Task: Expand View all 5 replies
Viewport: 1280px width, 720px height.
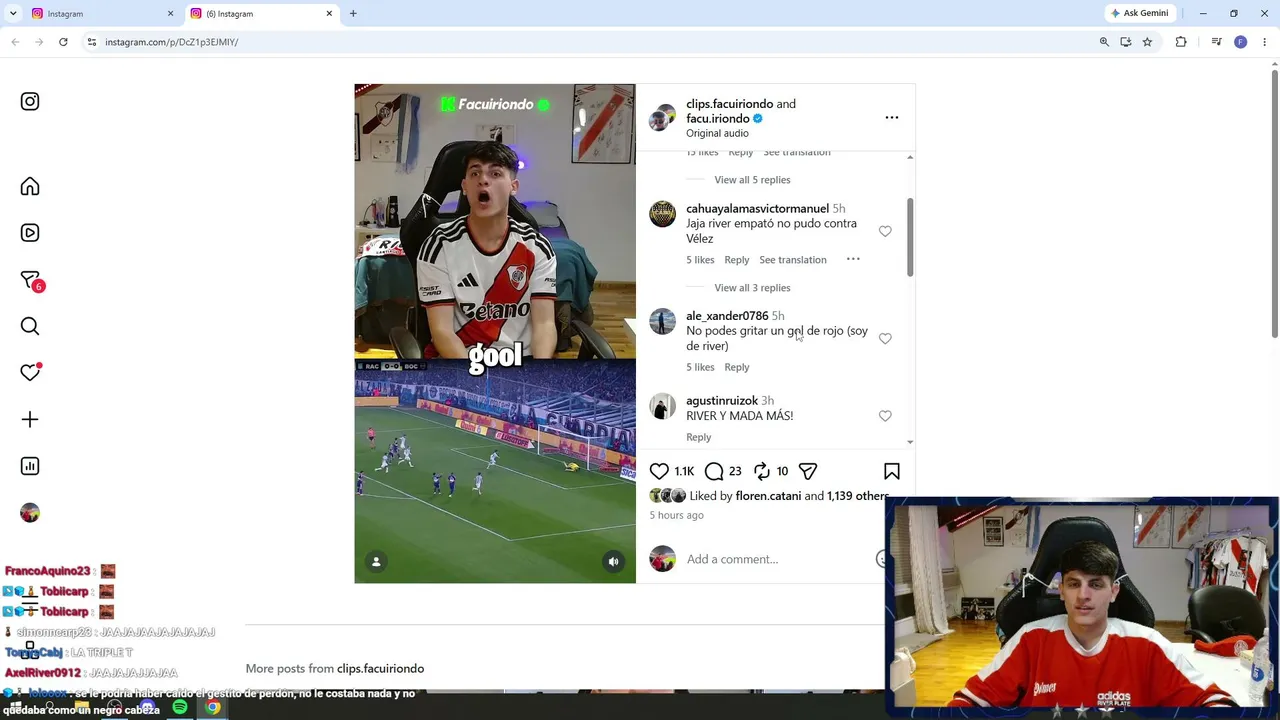Action: coord(752,180)
